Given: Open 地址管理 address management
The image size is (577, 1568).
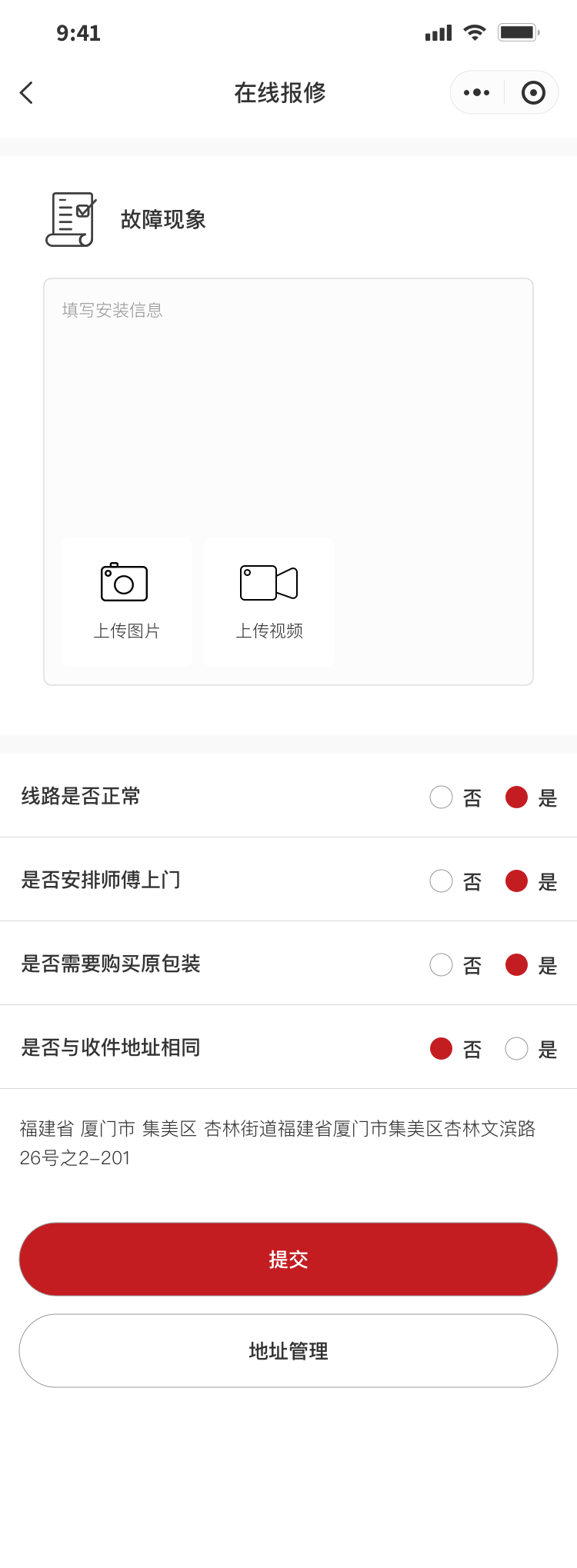Looking at the screenshot, I should click(288, 1351).
